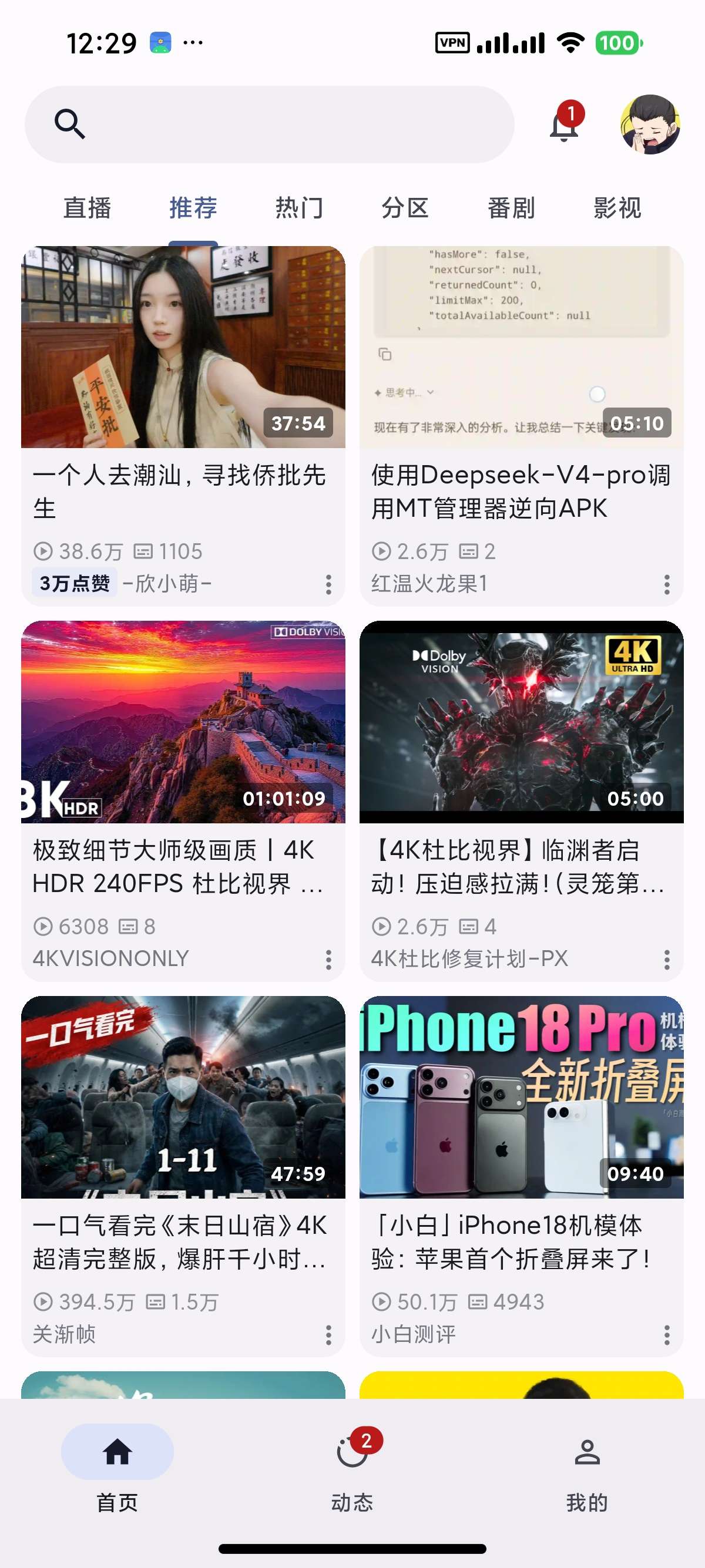Open the notifications bell

pos(565,123)
